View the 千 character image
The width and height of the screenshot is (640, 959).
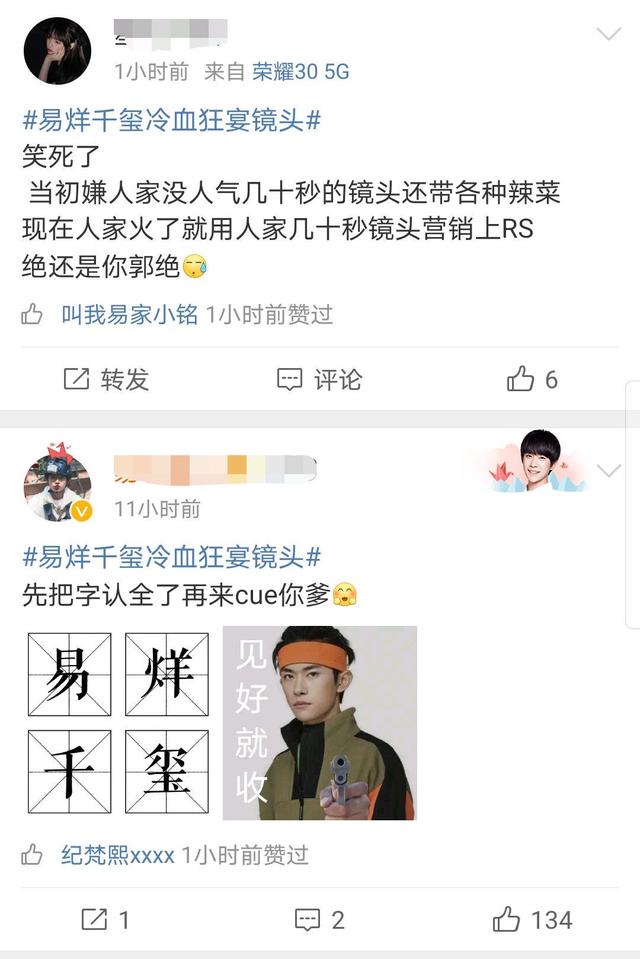click(x=69, y=771)
